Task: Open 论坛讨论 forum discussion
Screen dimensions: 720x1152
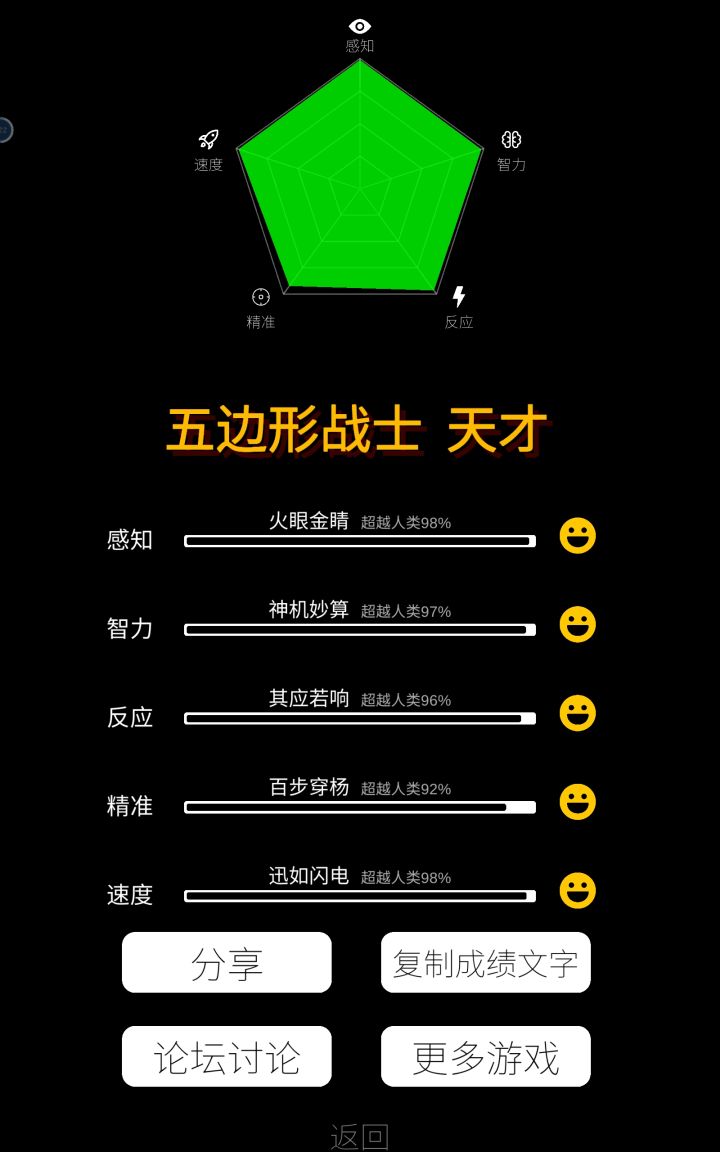Action: [226, 1055]
